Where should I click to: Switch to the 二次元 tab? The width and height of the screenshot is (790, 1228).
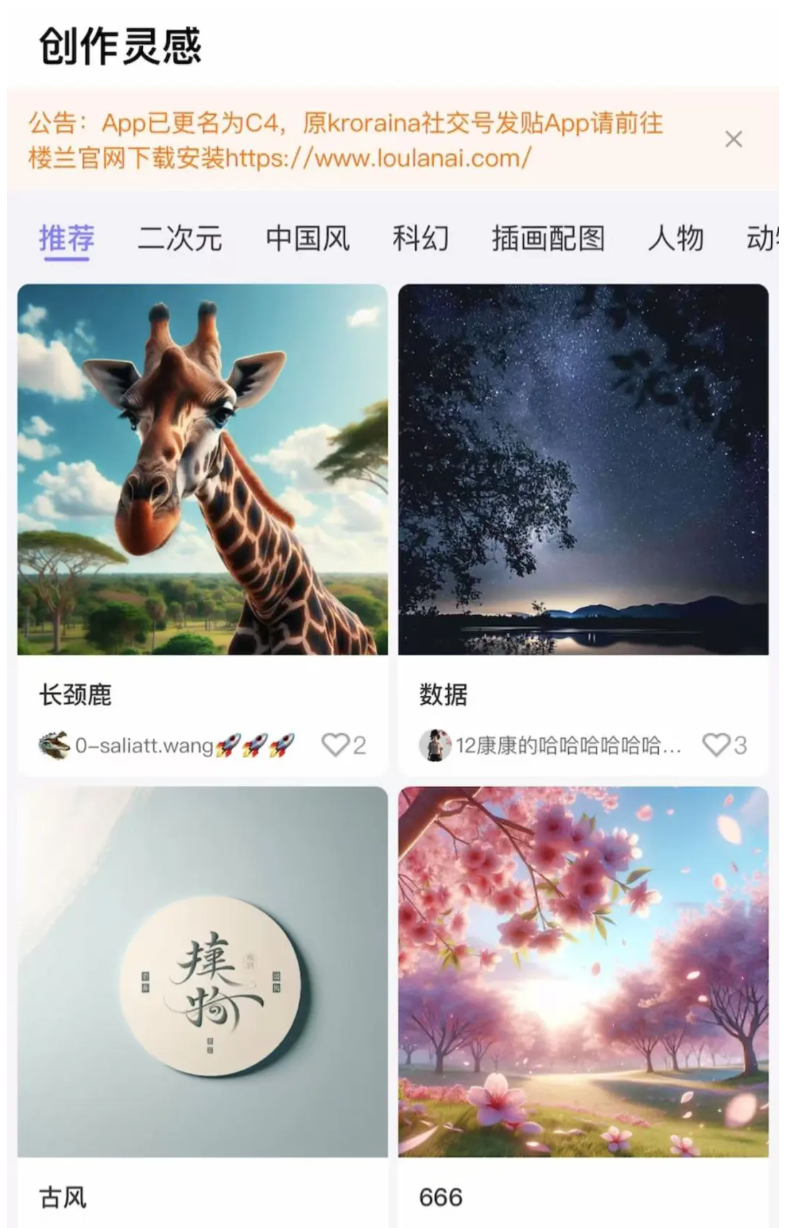click(x=179, y=239)
